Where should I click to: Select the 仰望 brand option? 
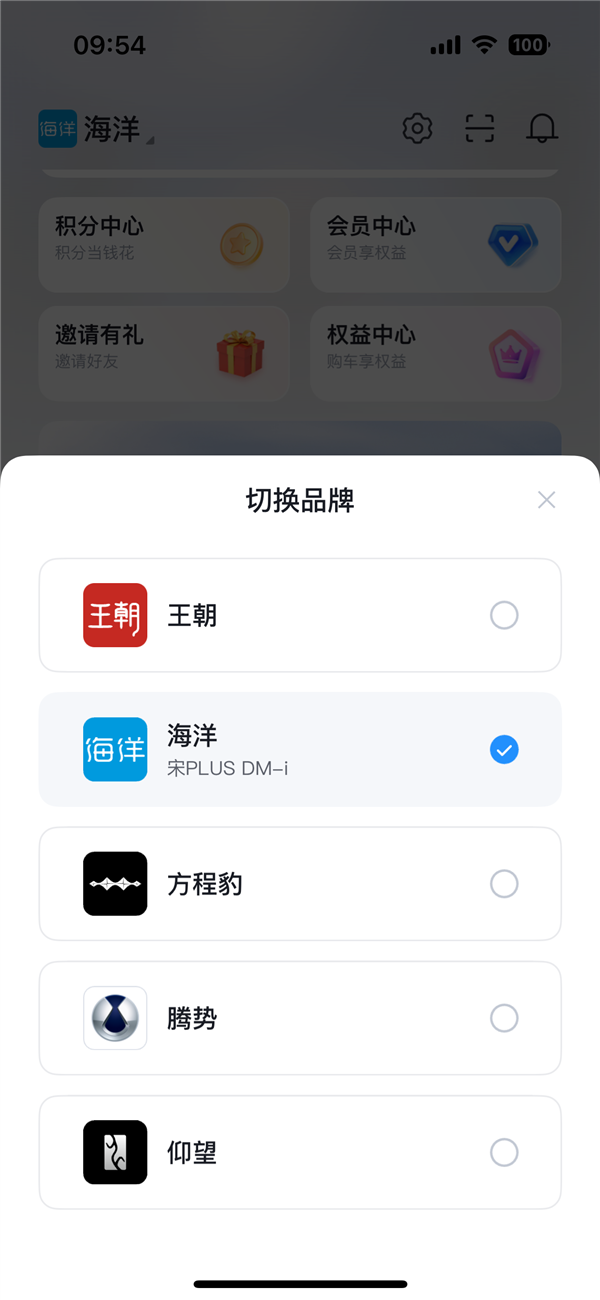pos(300,1152)
